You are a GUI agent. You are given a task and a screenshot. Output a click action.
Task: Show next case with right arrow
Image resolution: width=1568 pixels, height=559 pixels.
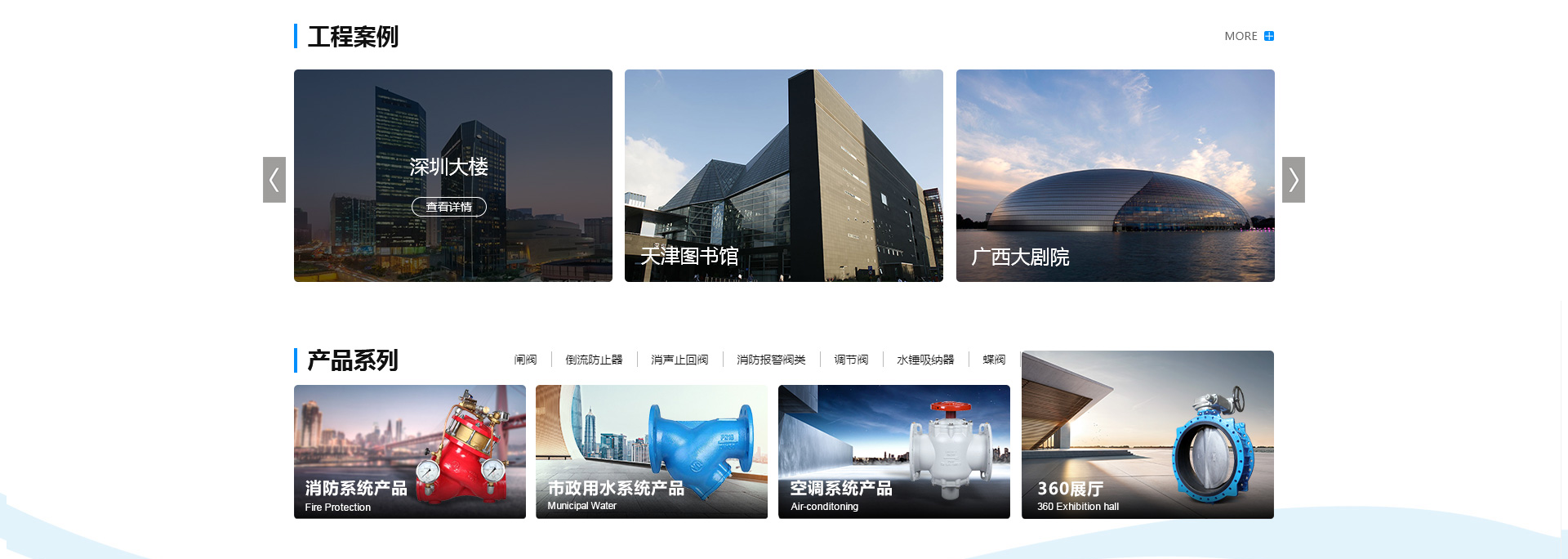click(x=1293, y=180)
